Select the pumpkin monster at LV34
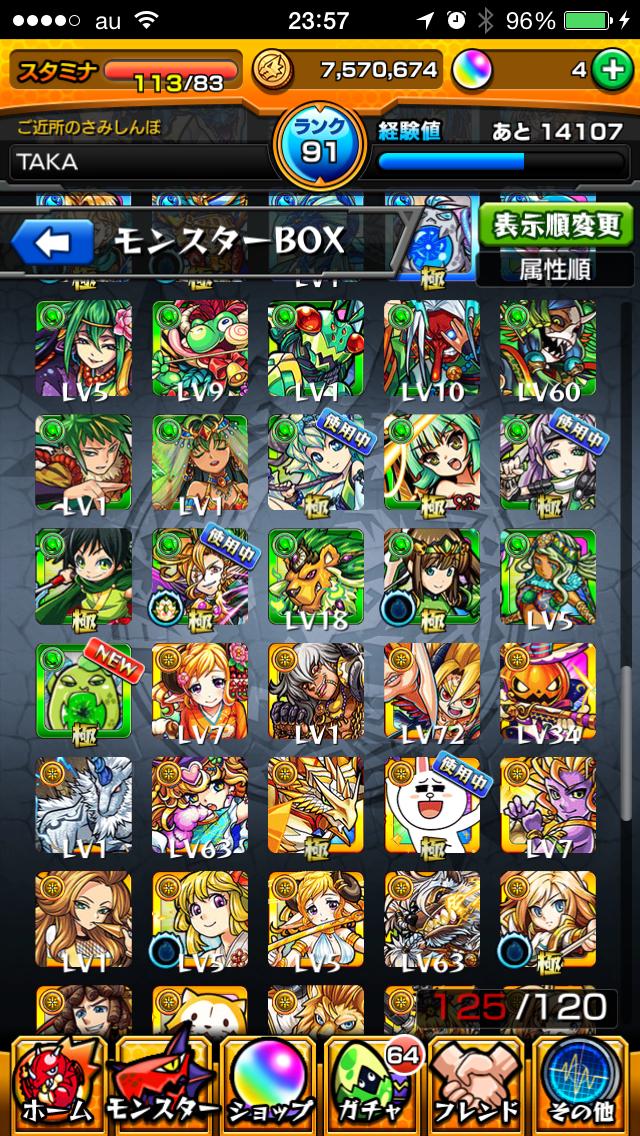Screen dimensions: 640x1136 [548, 692]
